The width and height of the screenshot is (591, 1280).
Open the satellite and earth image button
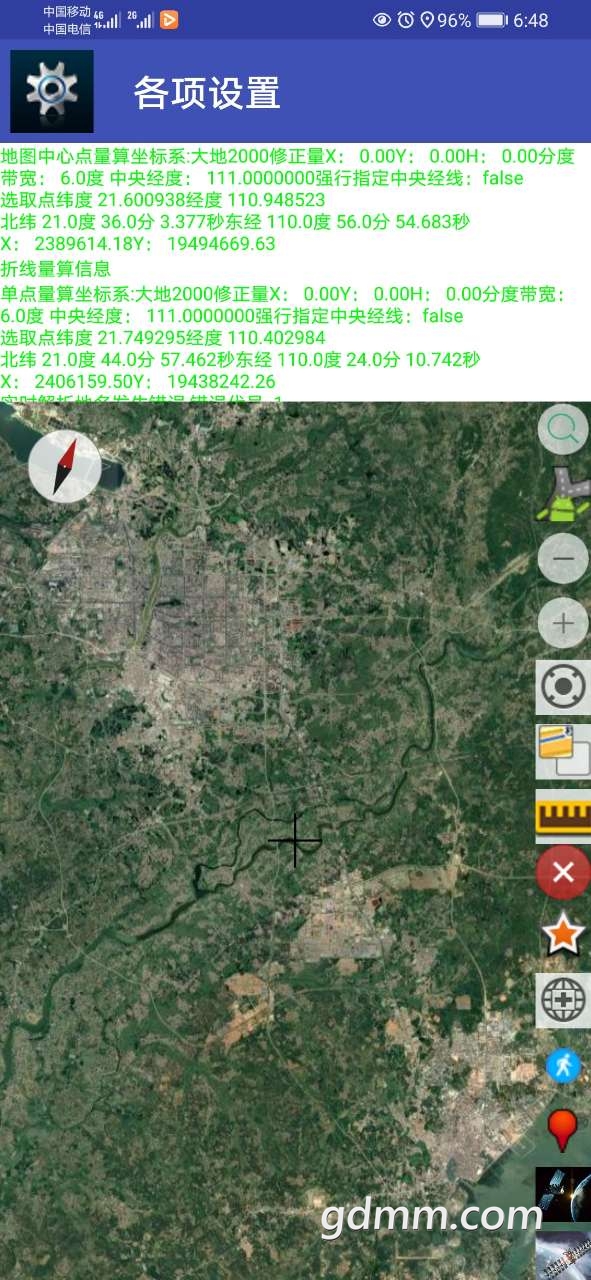coord(563,1194)
